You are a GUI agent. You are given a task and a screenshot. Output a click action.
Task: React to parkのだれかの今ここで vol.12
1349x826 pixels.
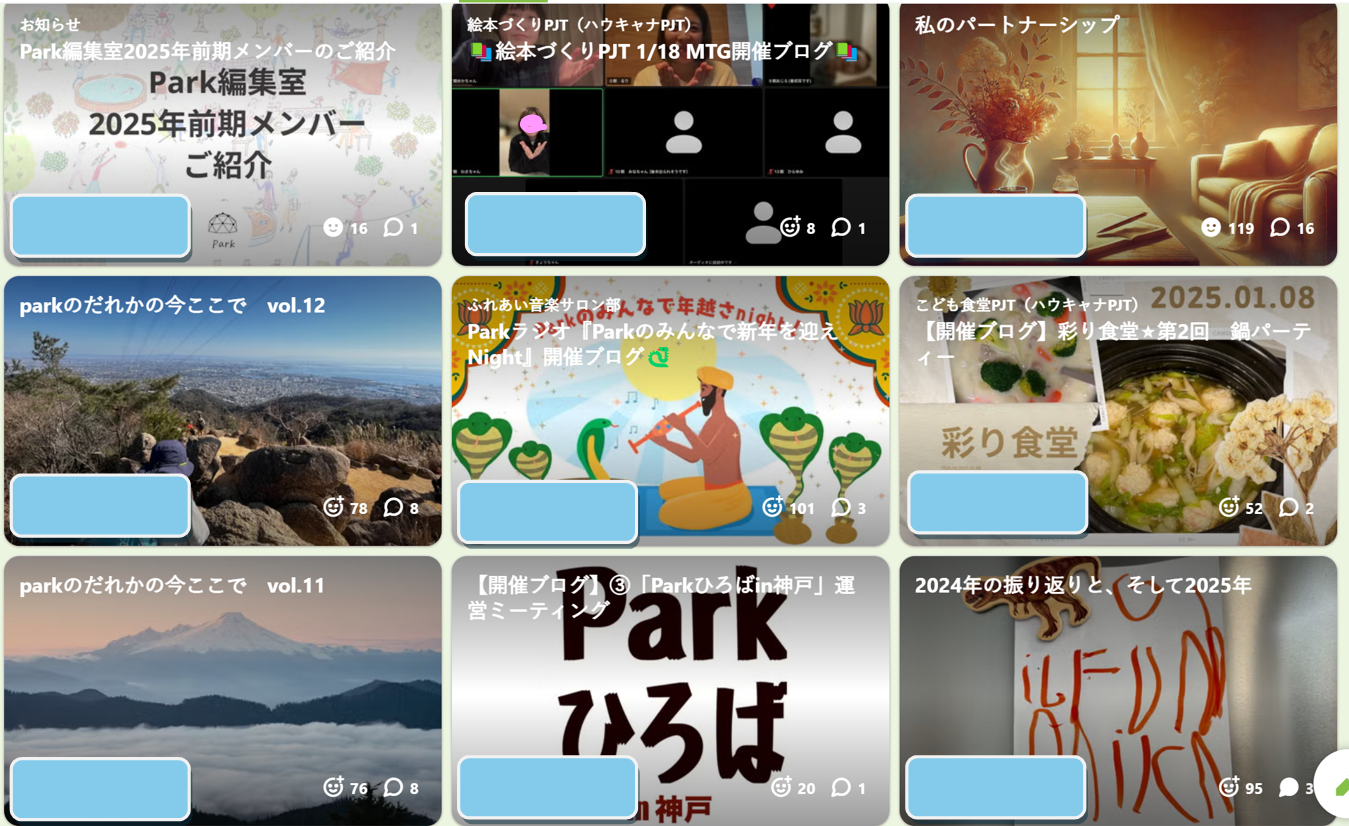click(x=333, y=507)
